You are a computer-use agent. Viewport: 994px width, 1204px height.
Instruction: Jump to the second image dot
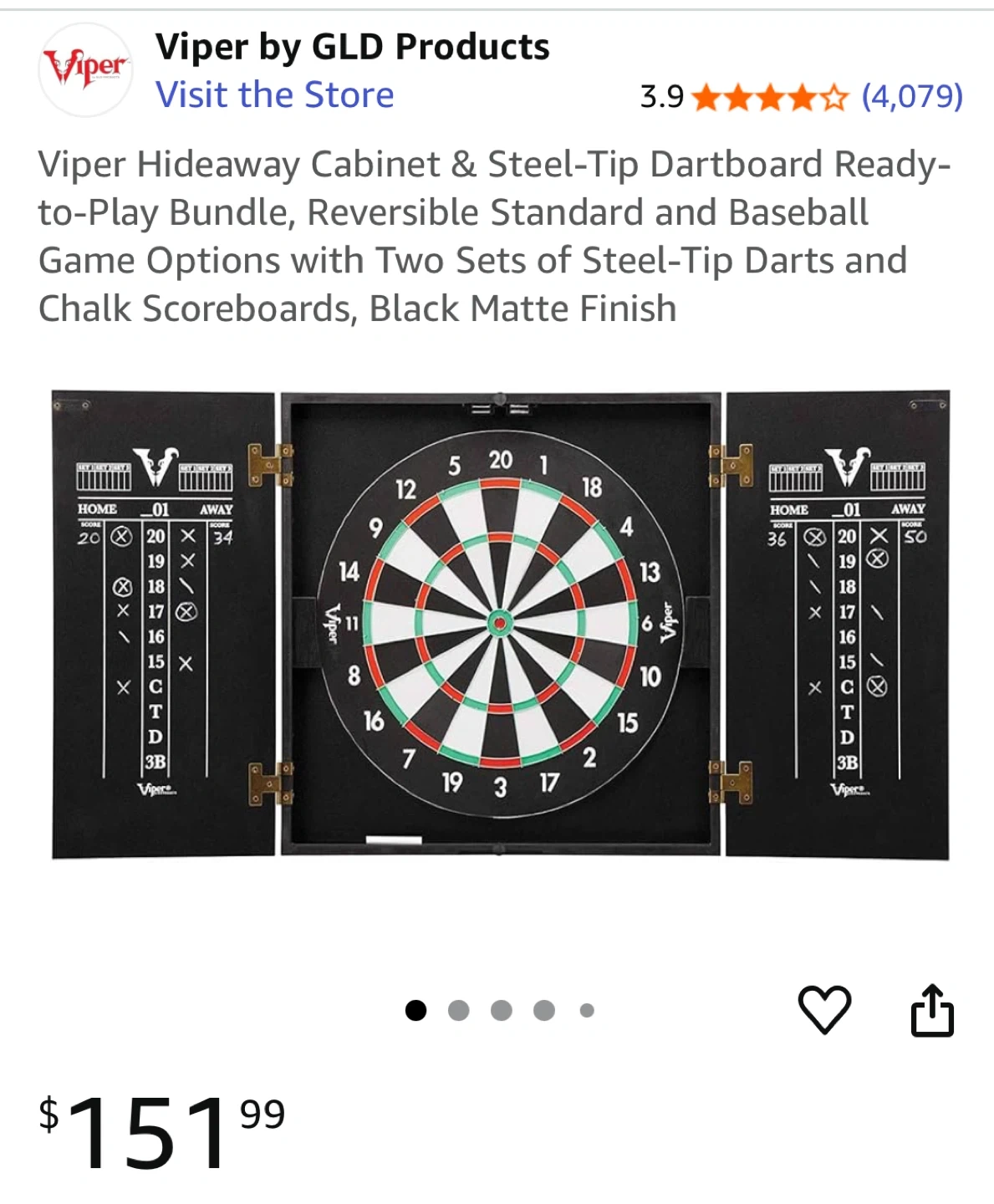click(x=458, y=1011)
